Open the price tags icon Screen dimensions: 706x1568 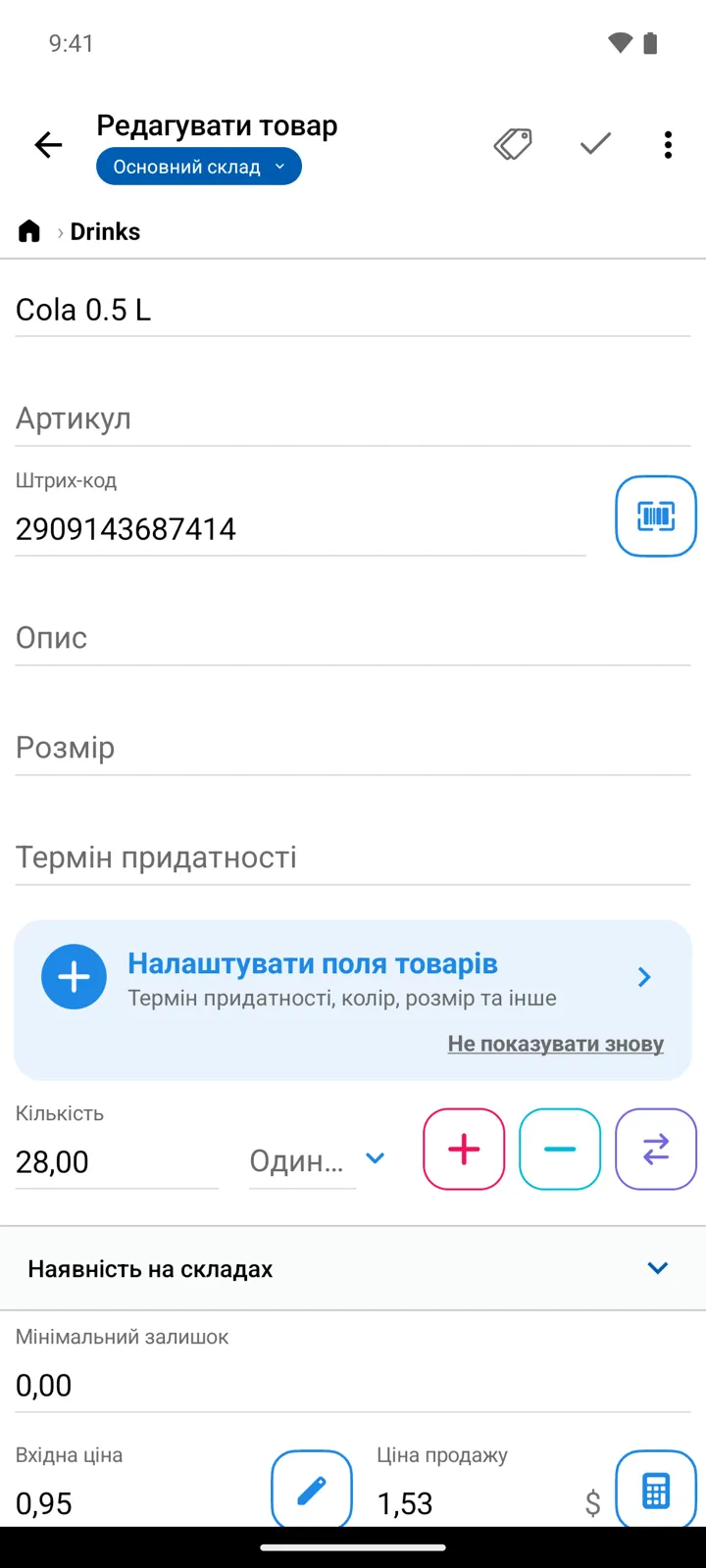click(513, 145)
